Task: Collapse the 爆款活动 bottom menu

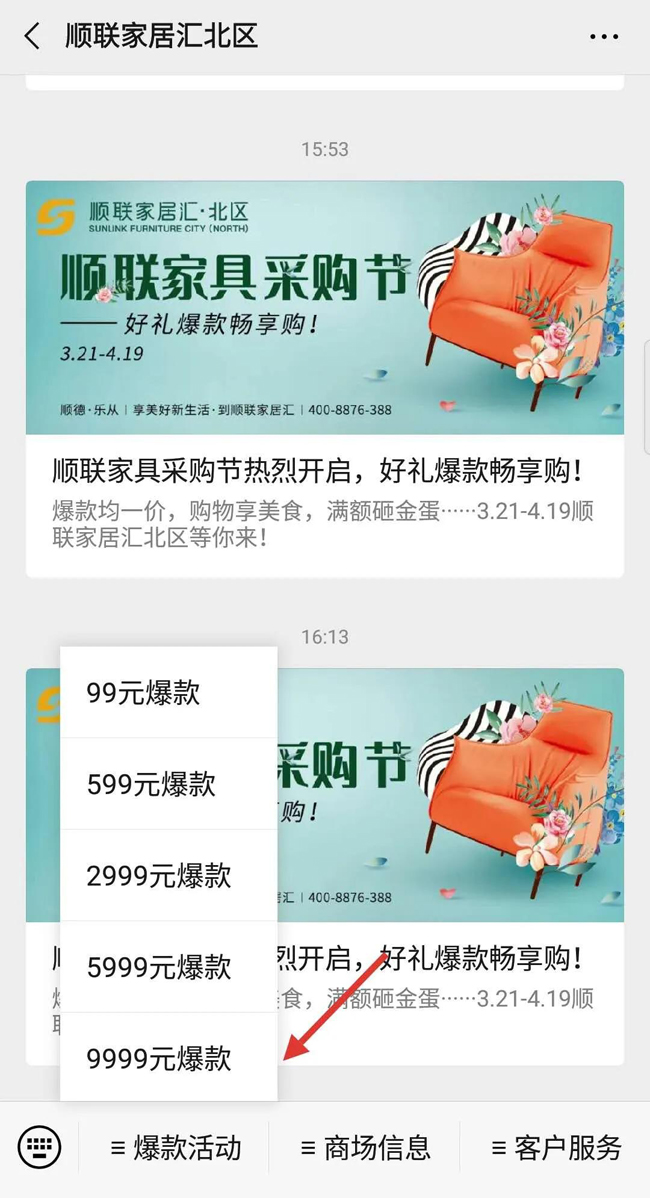Action: tap(175, 1147)
